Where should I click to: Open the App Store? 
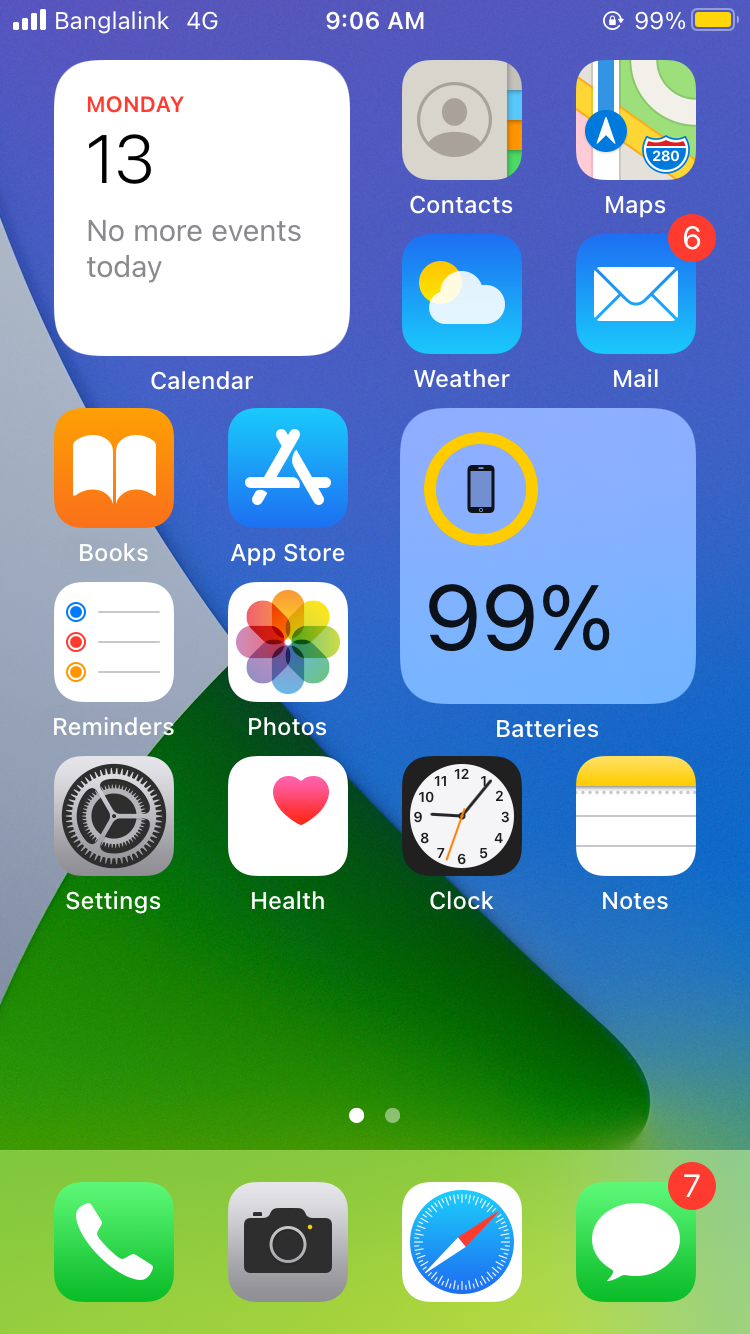pos(288,468)
